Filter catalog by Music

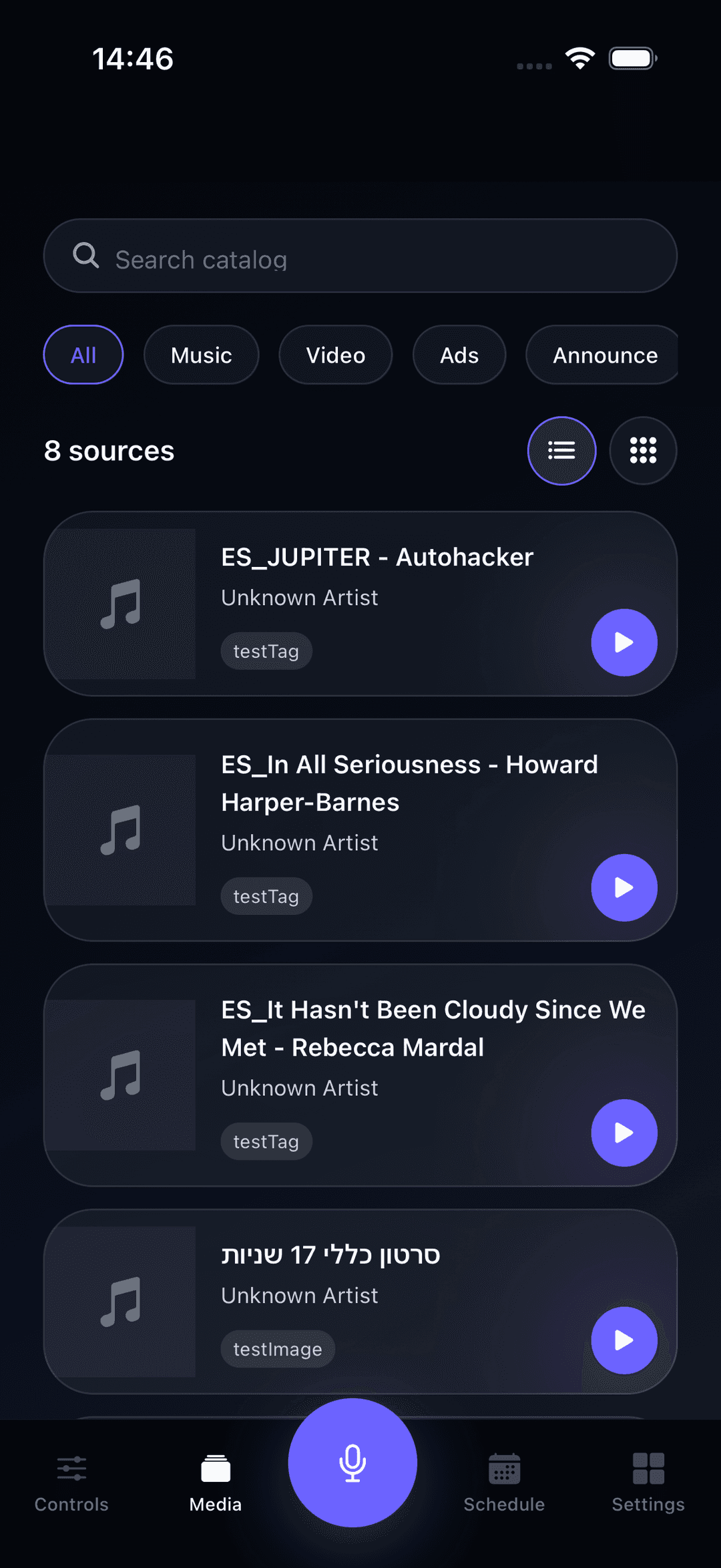[x=201, y=355]
